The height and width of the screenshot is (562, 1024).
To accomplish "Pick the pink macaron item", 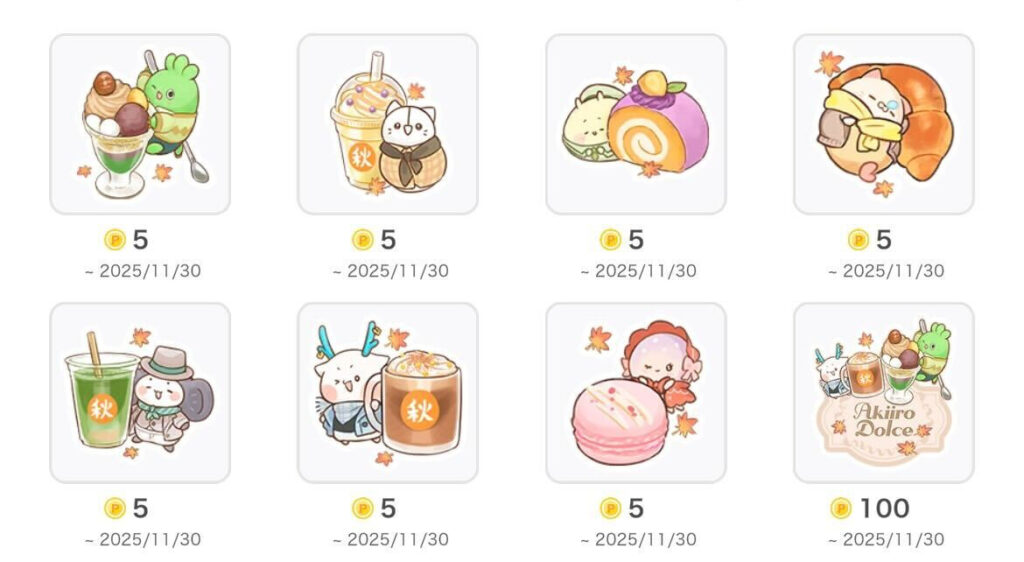I will click(x=636, y=393).
